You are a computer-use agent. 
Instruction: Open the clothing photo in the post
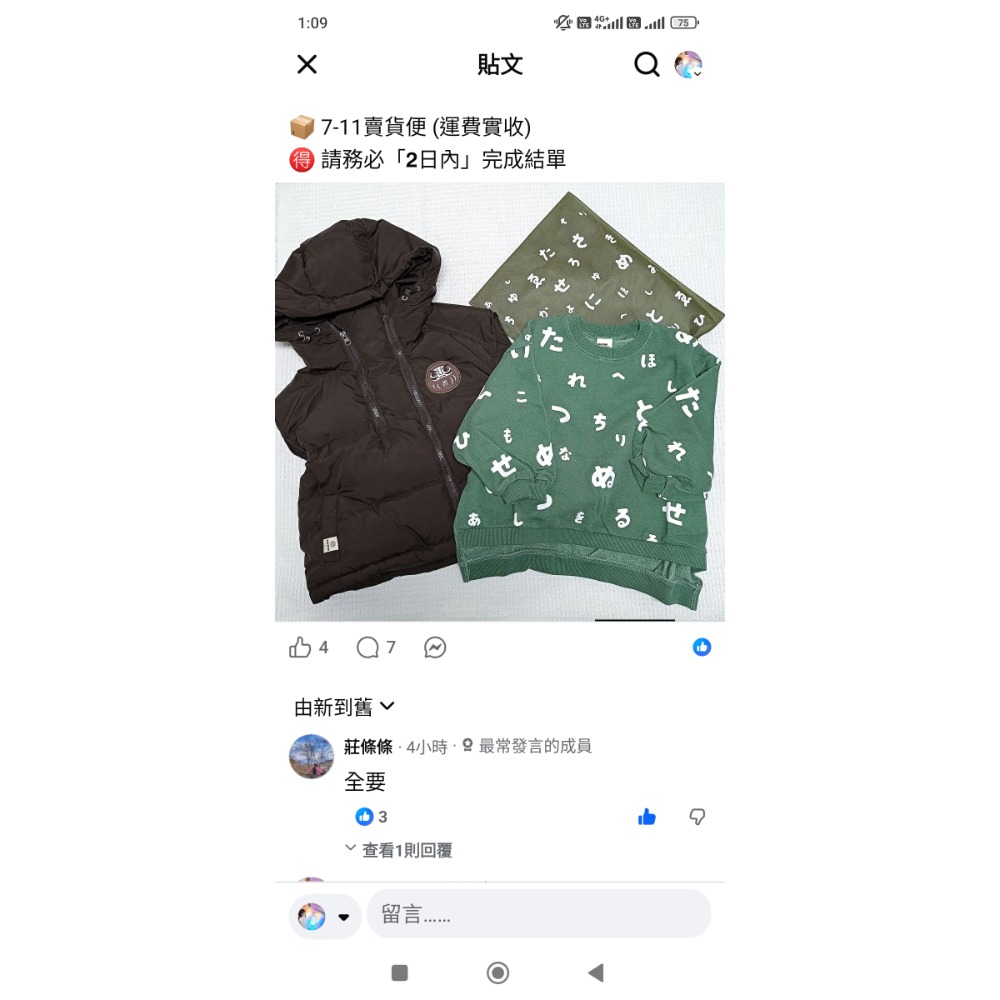[x=500, y=402]
